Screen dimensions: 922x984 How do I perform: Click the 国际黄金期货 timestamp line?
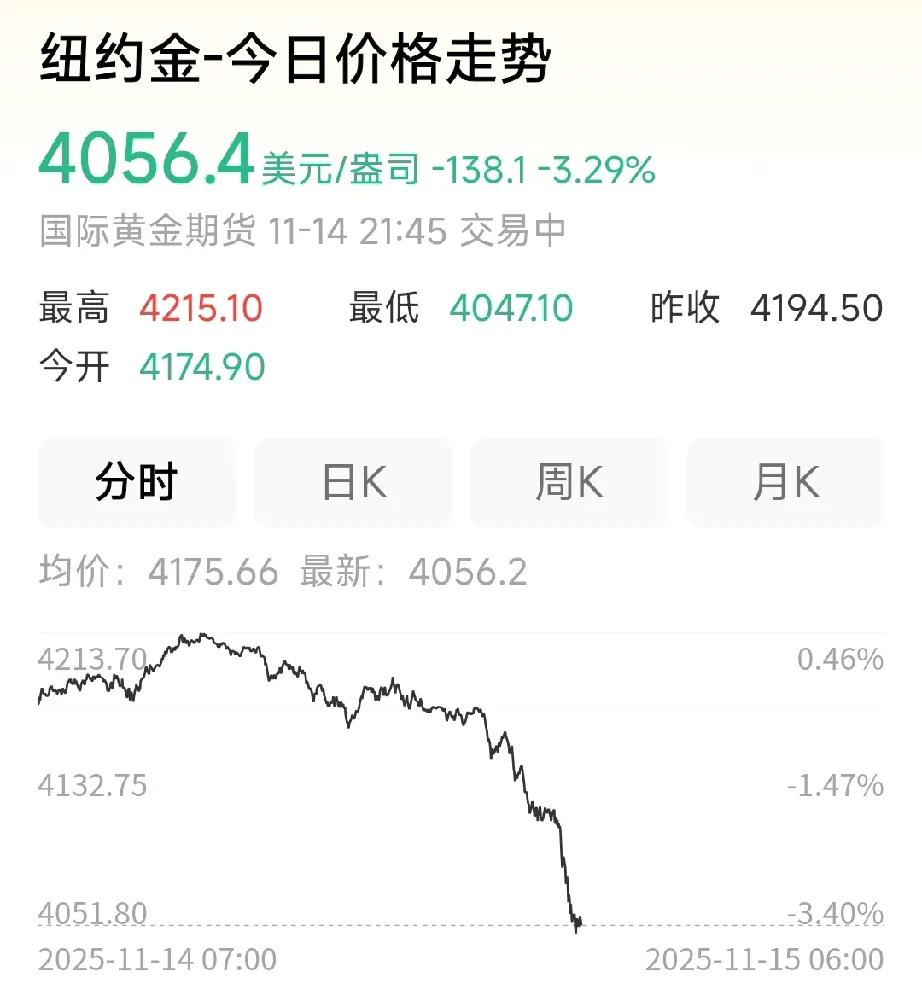(300, 229)
